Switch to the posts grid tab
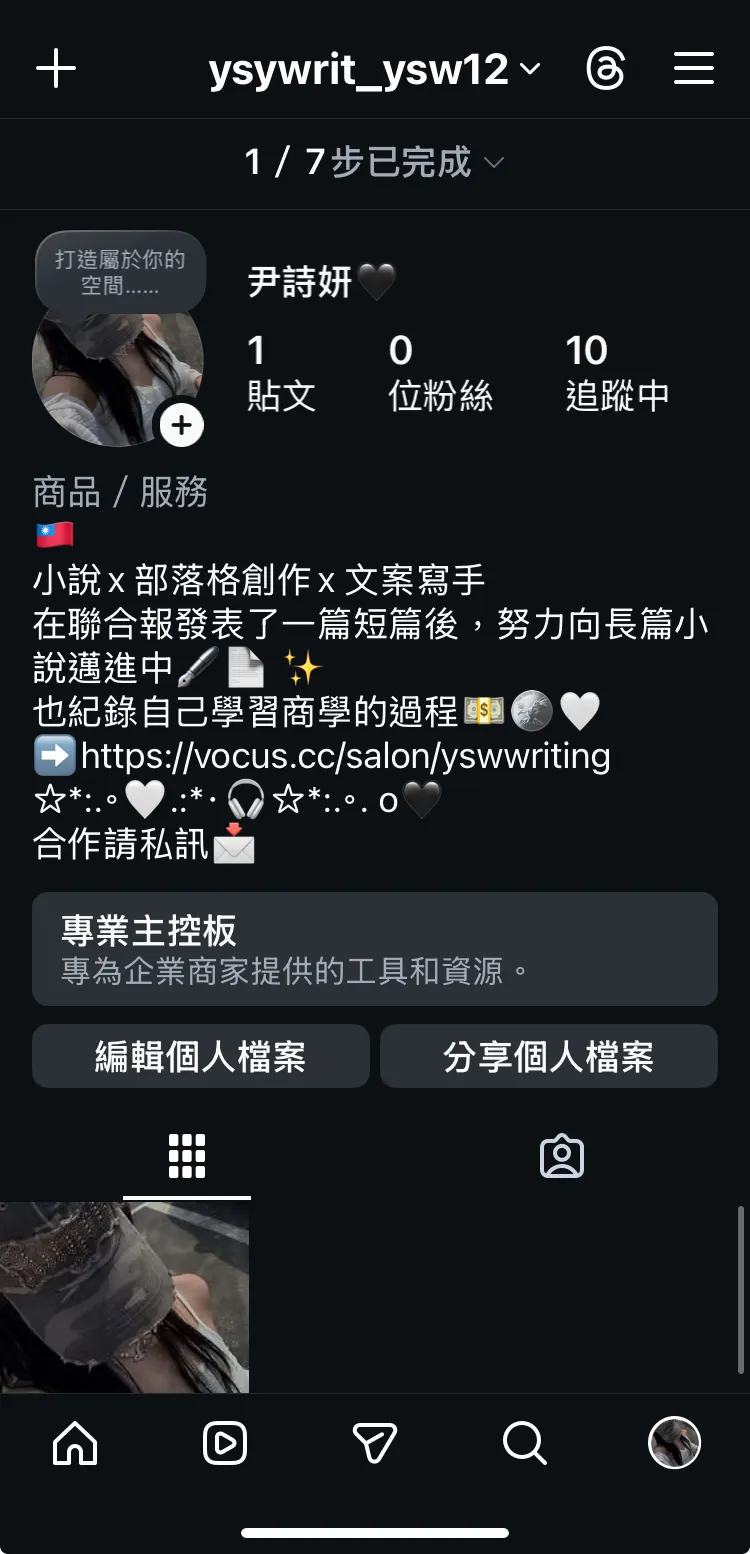 [187, 1157]
